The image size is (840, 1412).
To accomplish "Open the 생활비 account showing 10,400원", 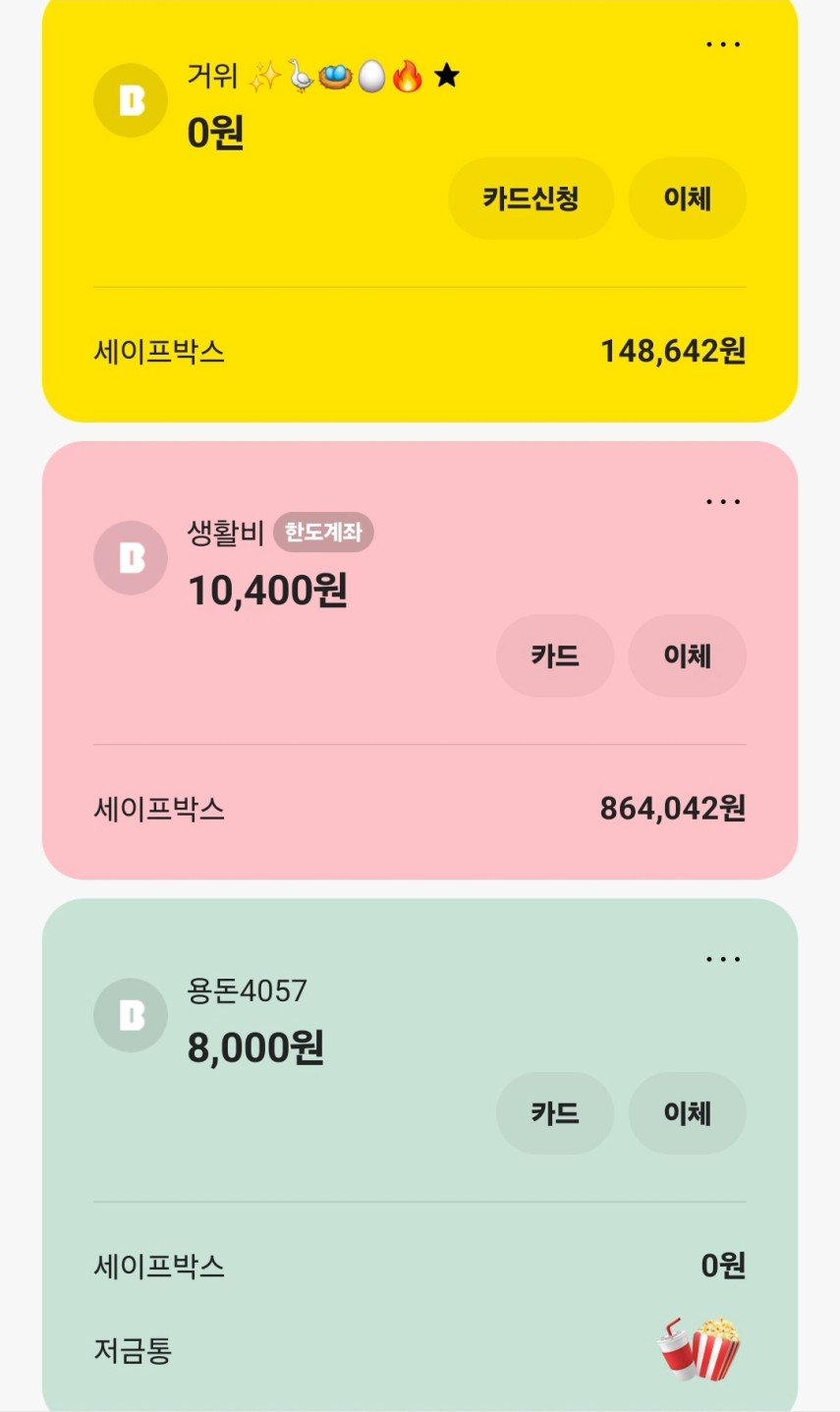I will point(268,563).
